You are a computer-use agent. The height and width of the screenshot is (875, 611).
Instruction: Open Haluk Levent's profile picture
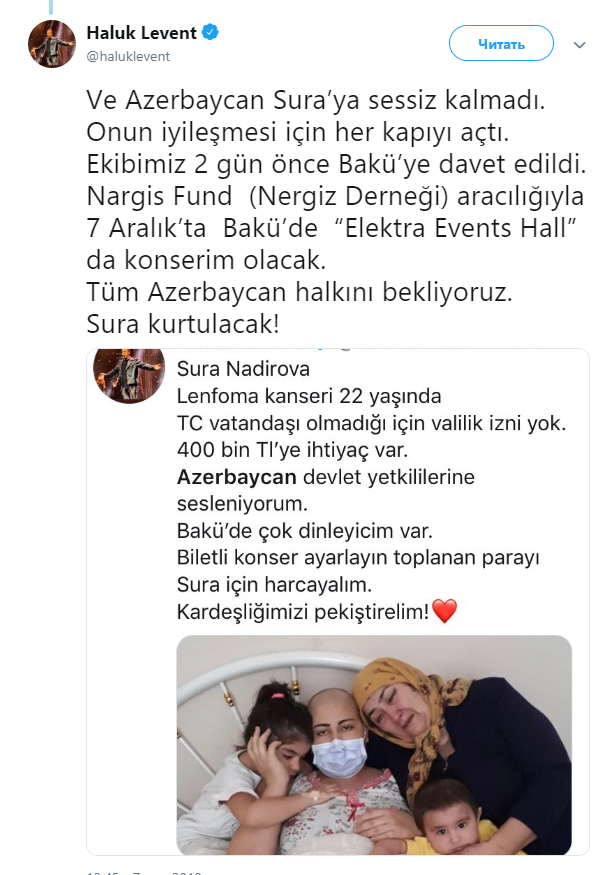(x=51, y=44)
